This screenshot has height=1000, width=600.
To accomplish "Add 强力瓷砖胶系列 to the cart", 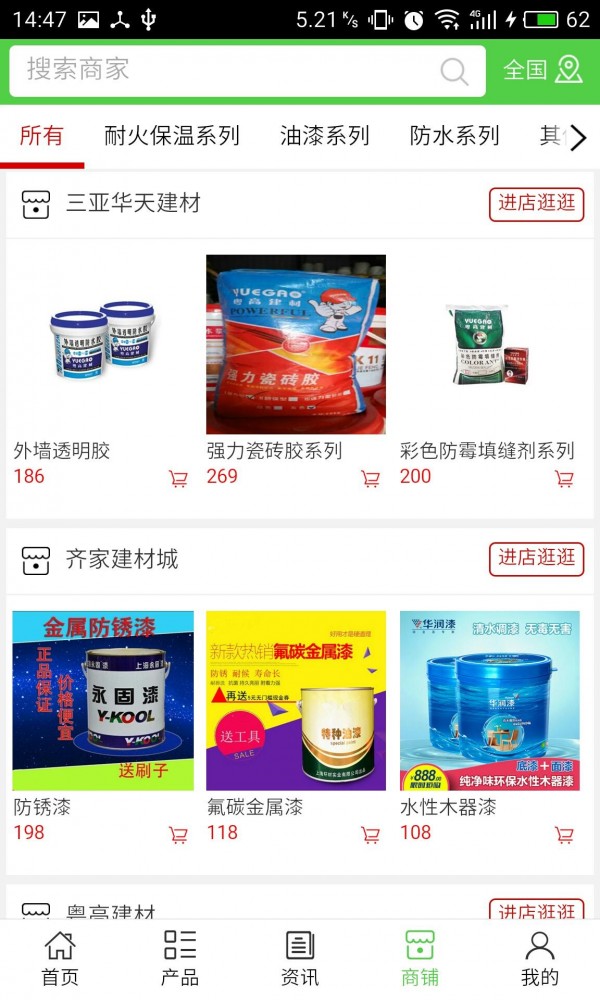I will pyautogui.click(x=371, y=478).
